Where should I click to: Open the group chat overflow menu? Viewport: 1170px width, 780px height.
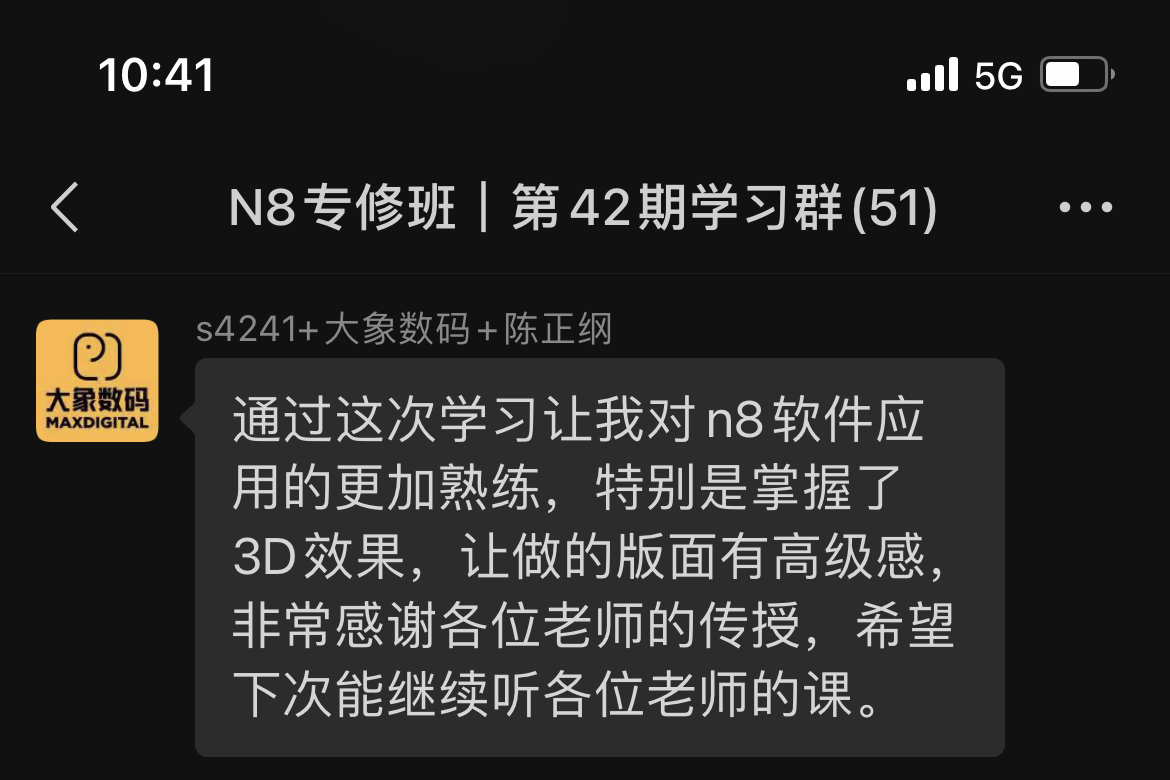point(1085,208)
